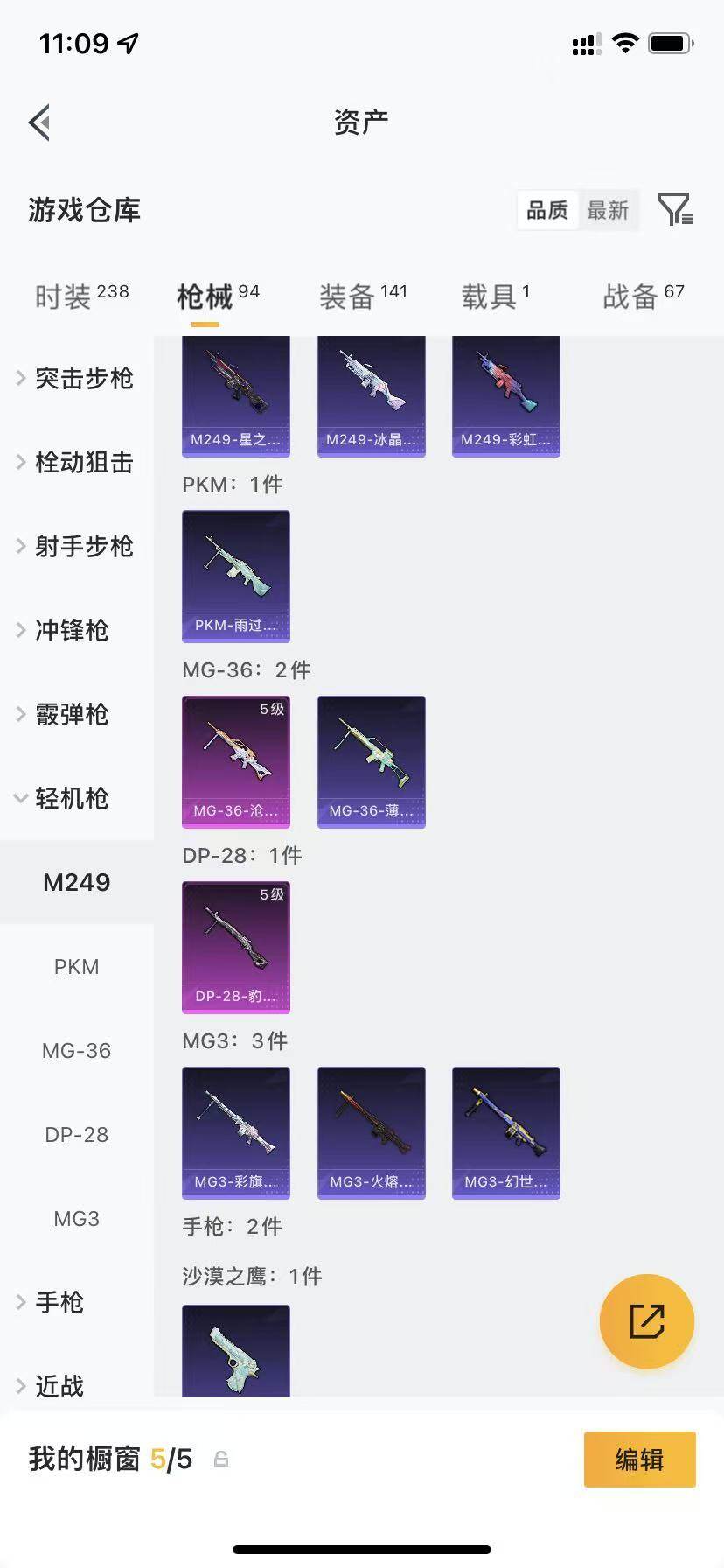The width and height of the screenshot is (724, 1568).
Task: Open the filter icon beside 最新
Action: point(675,210)
